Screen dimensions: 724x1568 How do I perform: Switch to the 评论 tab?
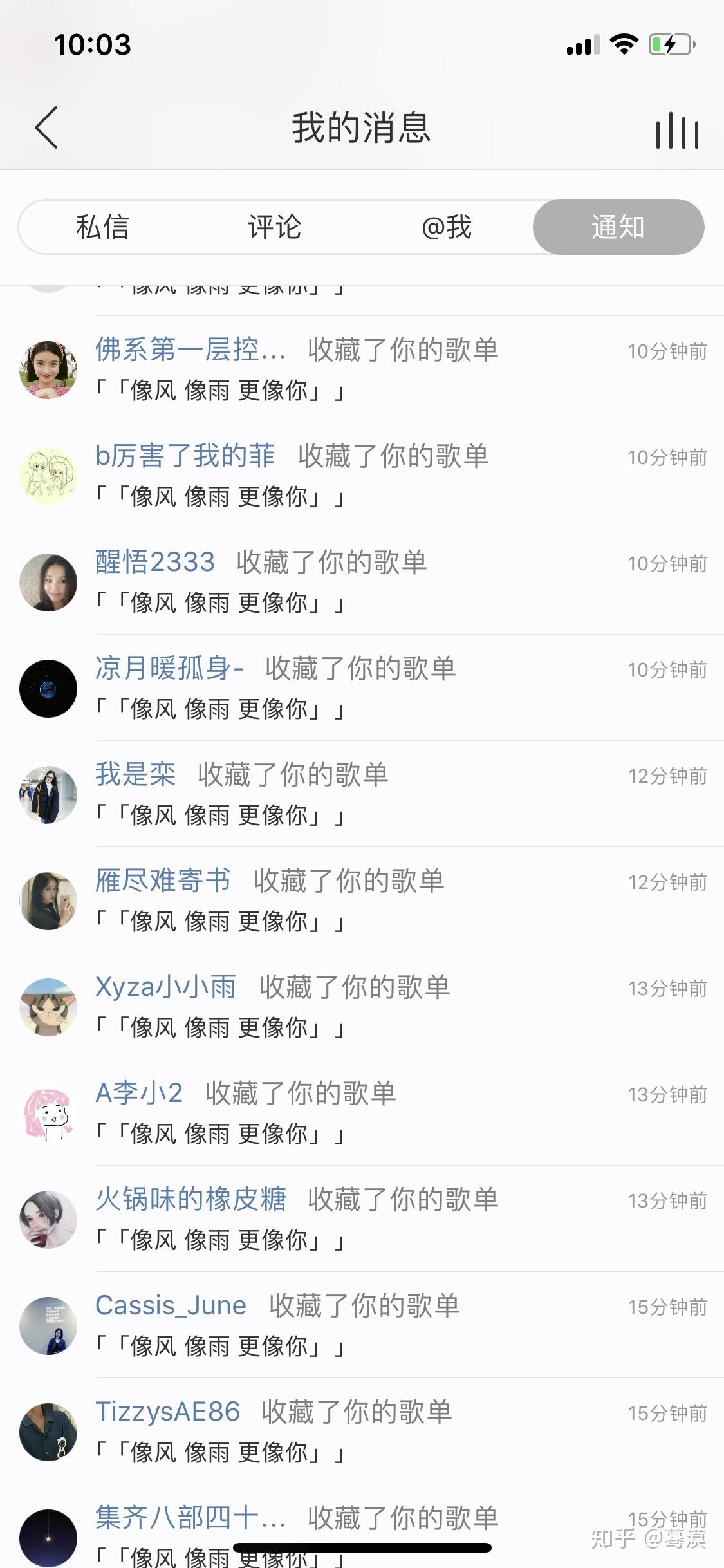coord(275,227)
